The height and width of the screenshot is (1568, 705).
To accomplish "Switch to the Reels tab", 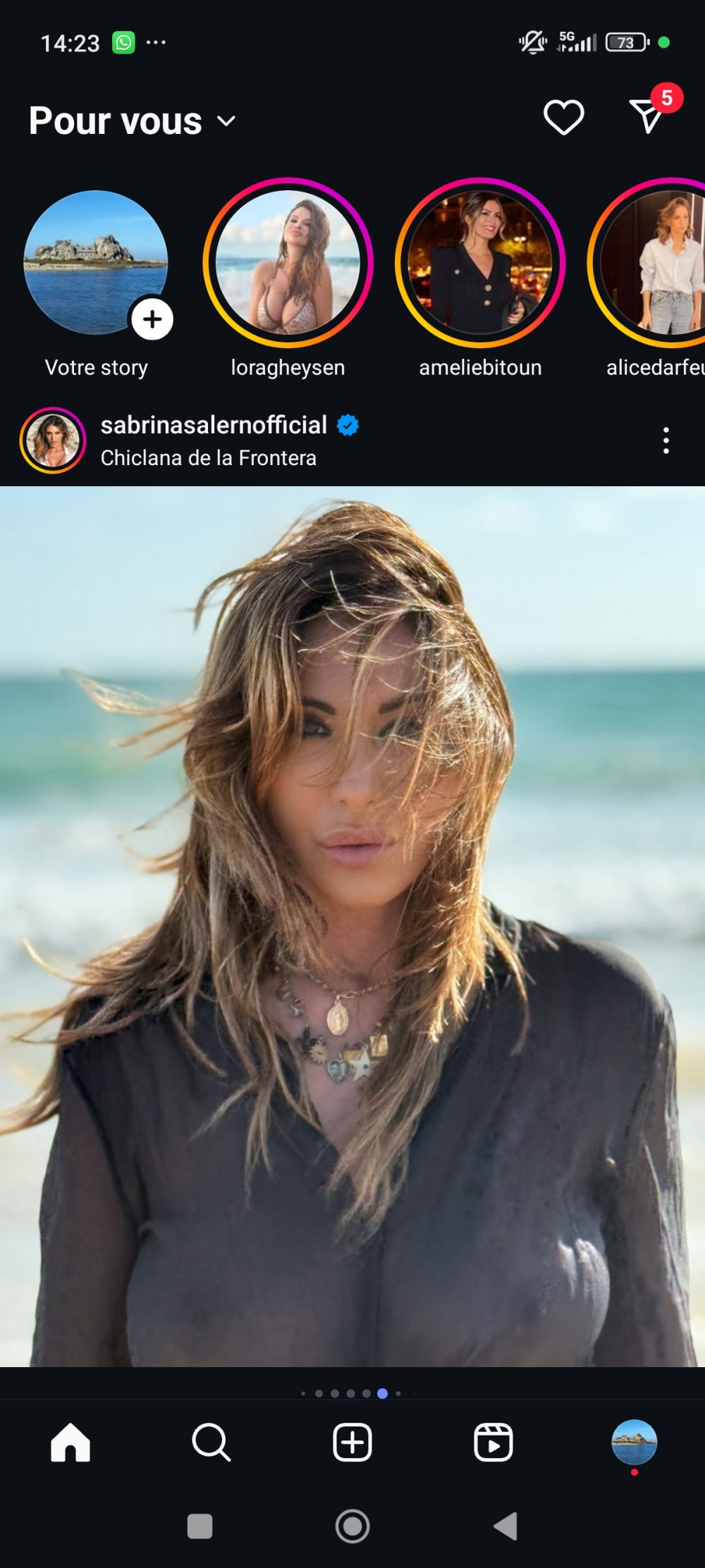I will [493, 1442].
